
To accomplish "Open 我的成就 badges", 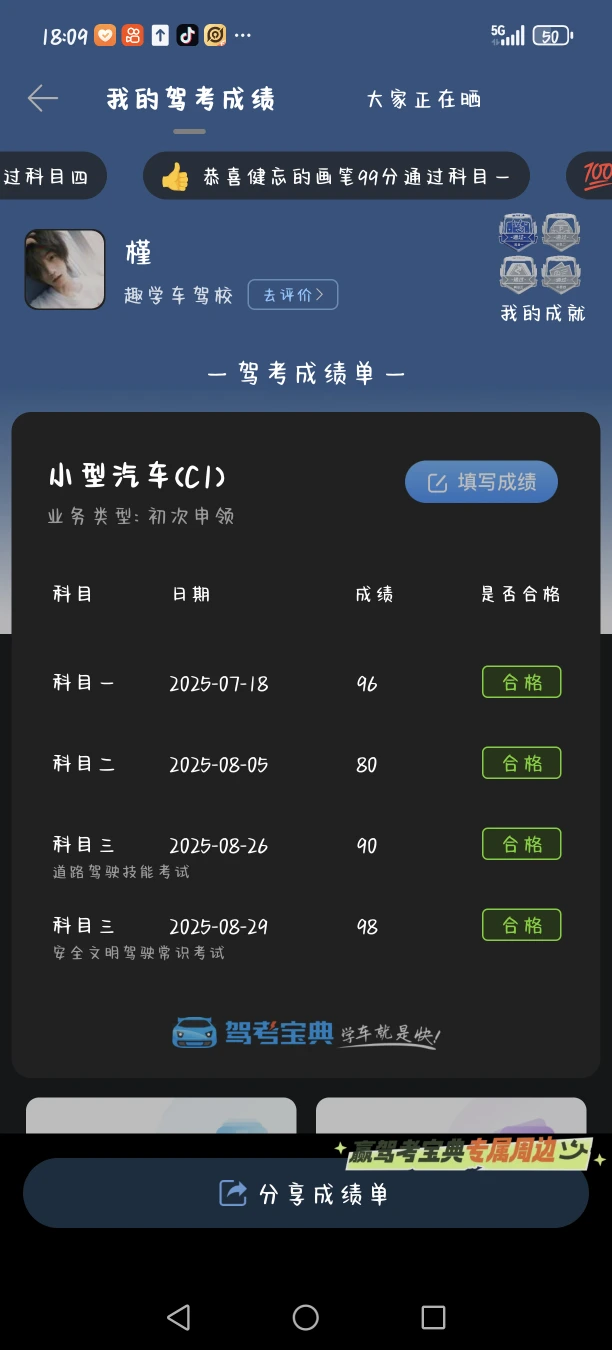I will [x=542, y=267].
